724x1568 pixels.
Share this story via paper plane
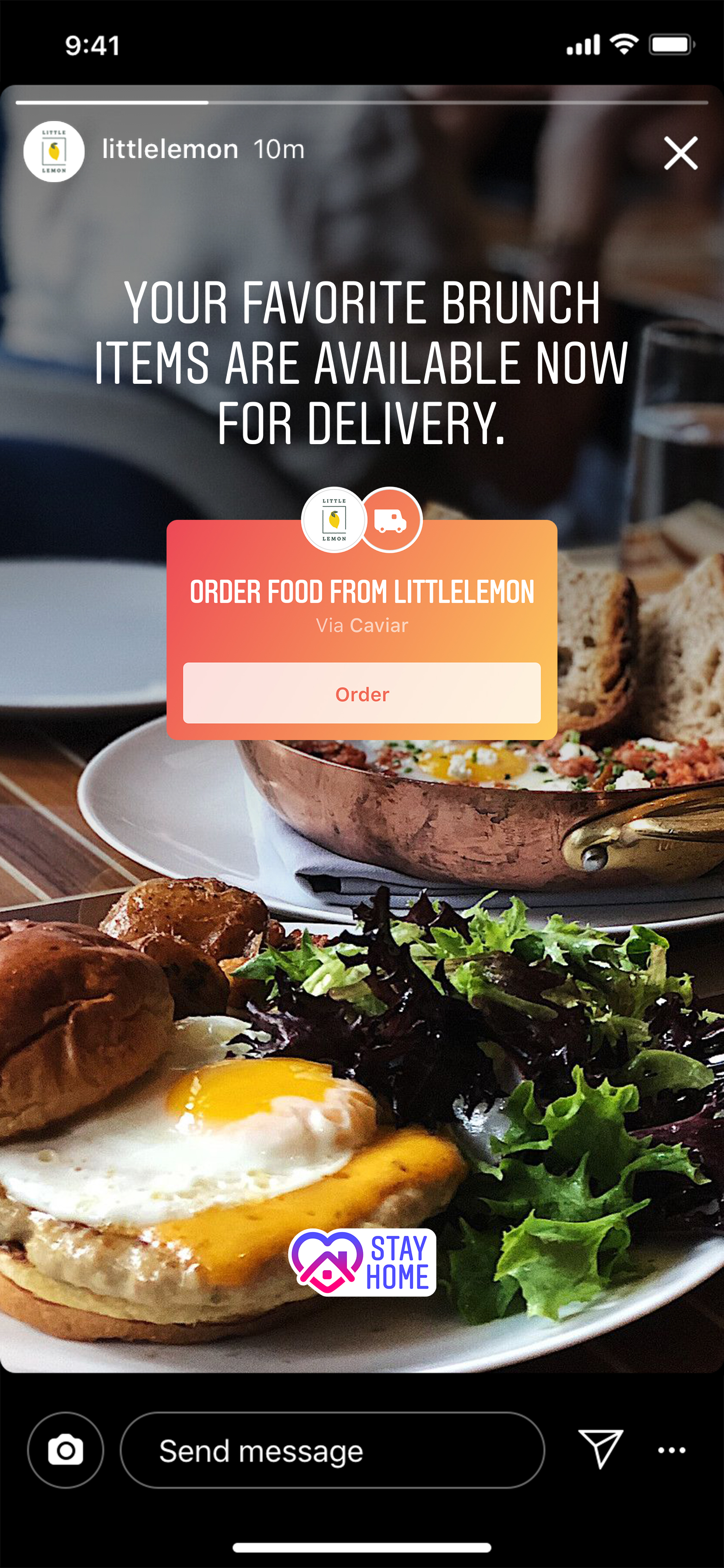click(600, 1448)
